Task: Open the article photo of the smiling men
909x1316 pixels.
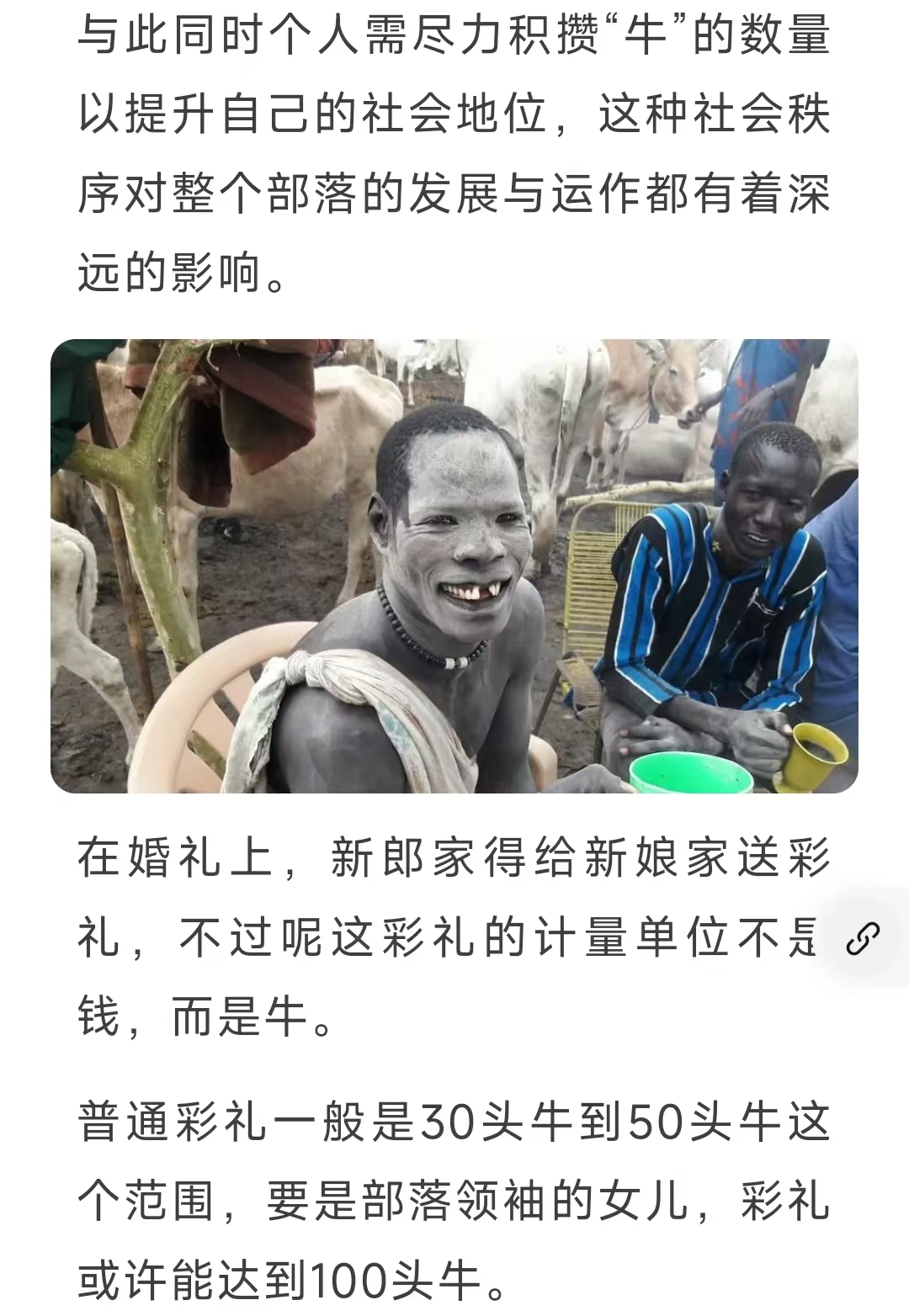Action: click(454, 565)
